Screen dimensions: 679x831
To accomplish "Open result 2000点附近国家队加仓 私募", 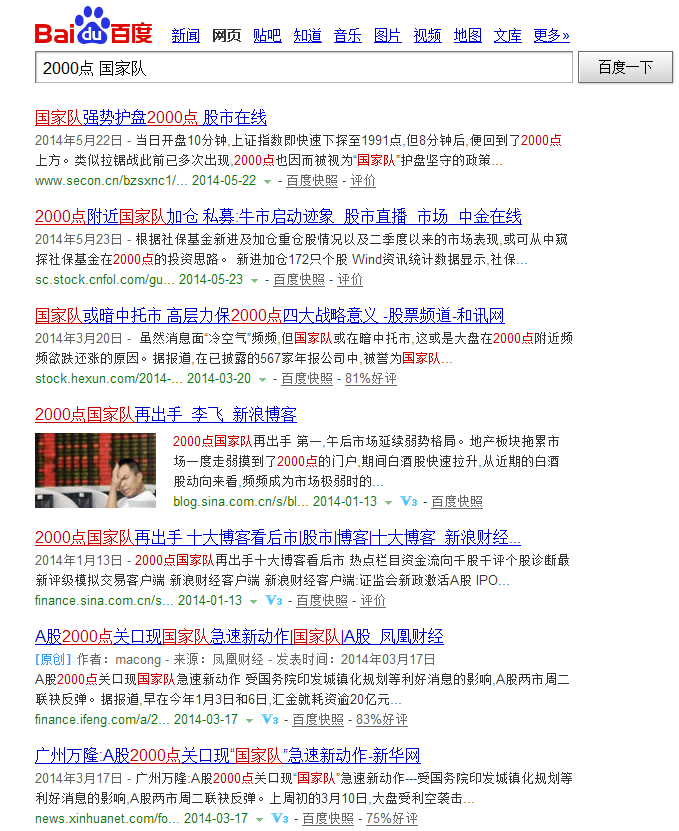I will point(278,216).
